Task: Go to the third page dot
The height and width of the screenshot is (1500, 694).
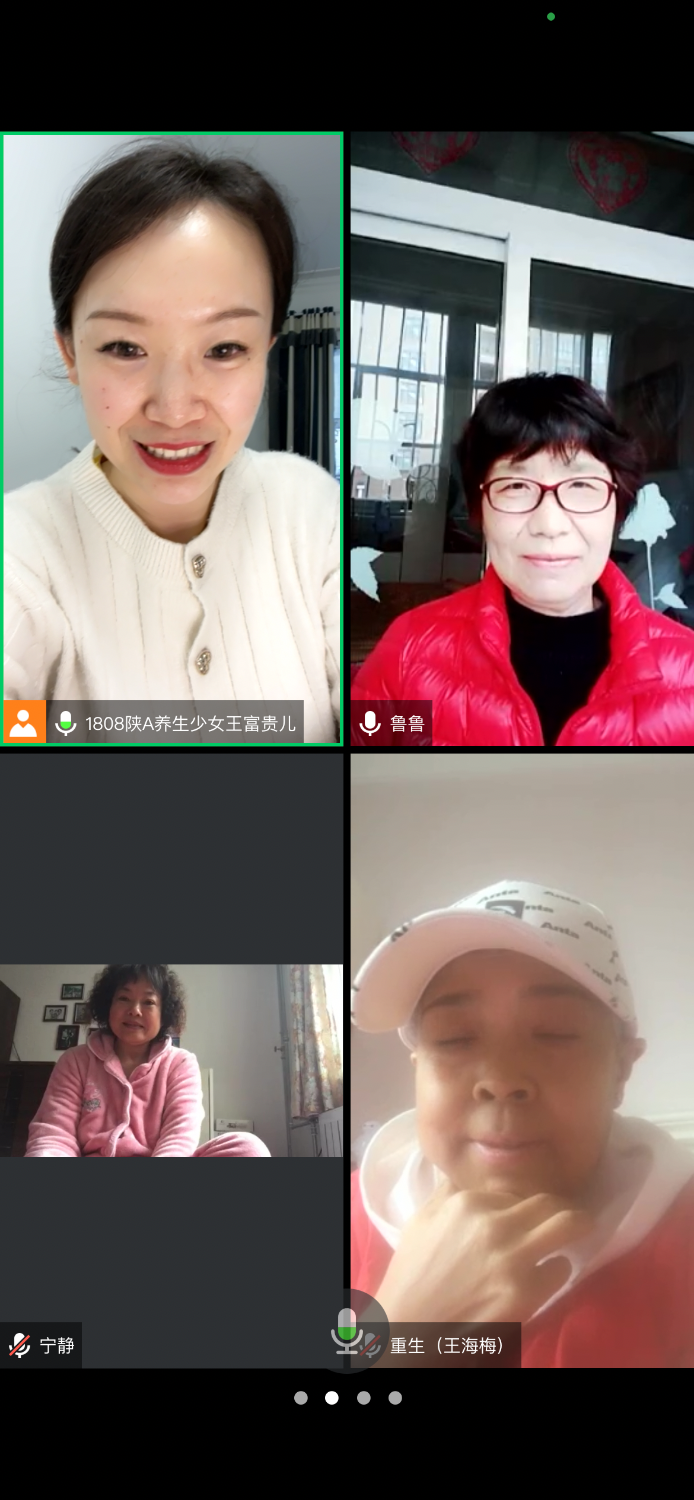Action: click(364, 1398)
